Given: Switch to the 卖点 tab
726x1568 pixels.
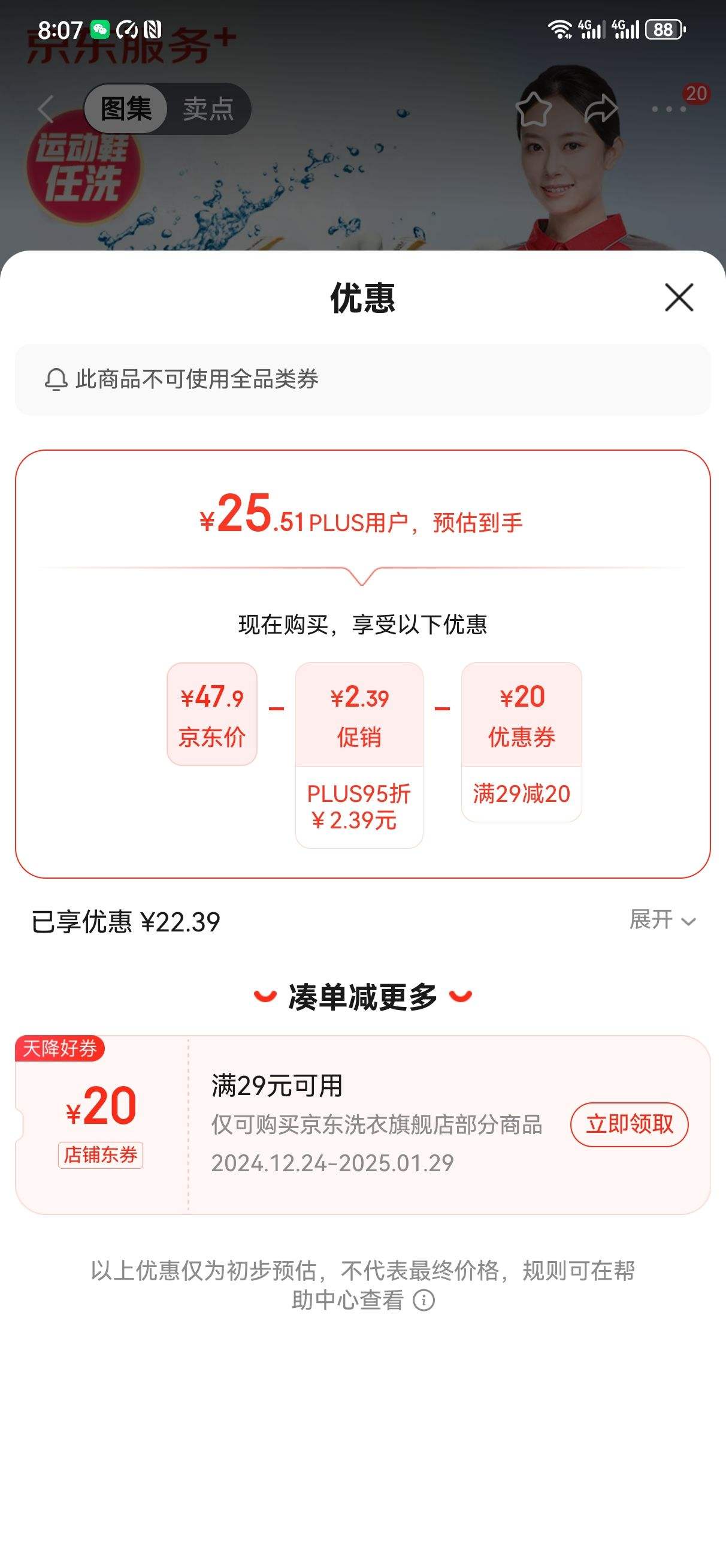Looking at the screenshot, I should (208, 109).
